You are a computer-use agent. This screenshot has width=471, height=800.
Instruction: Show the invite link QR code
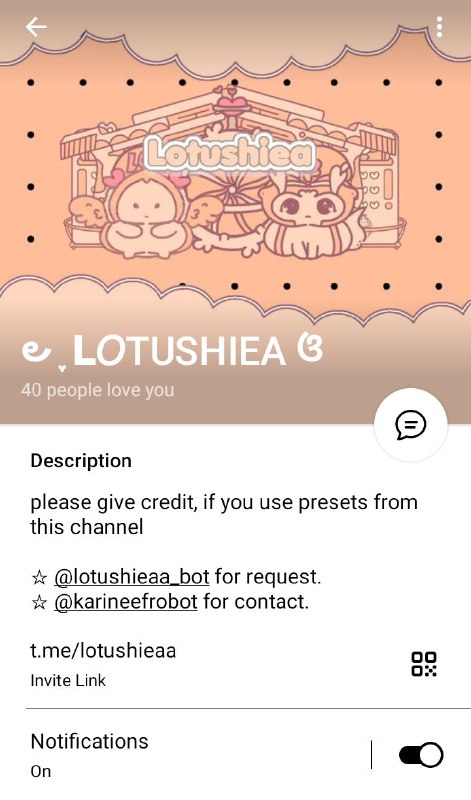(x=424, y=664)
